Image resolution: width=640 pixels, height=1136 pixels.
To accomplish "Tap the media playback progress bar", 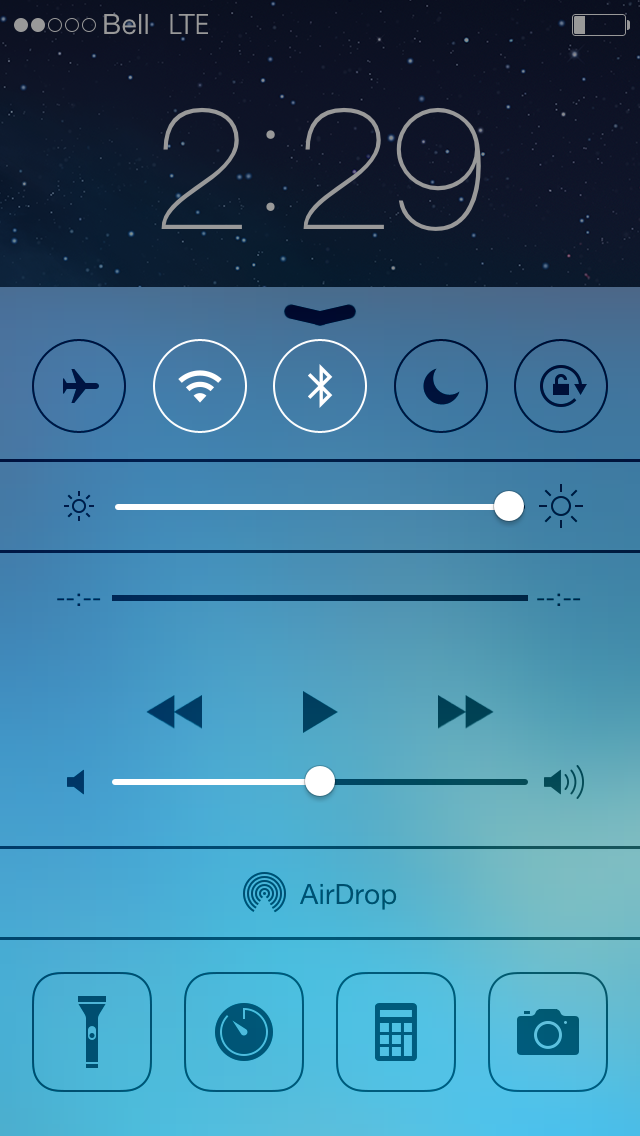I will (320, 598).
